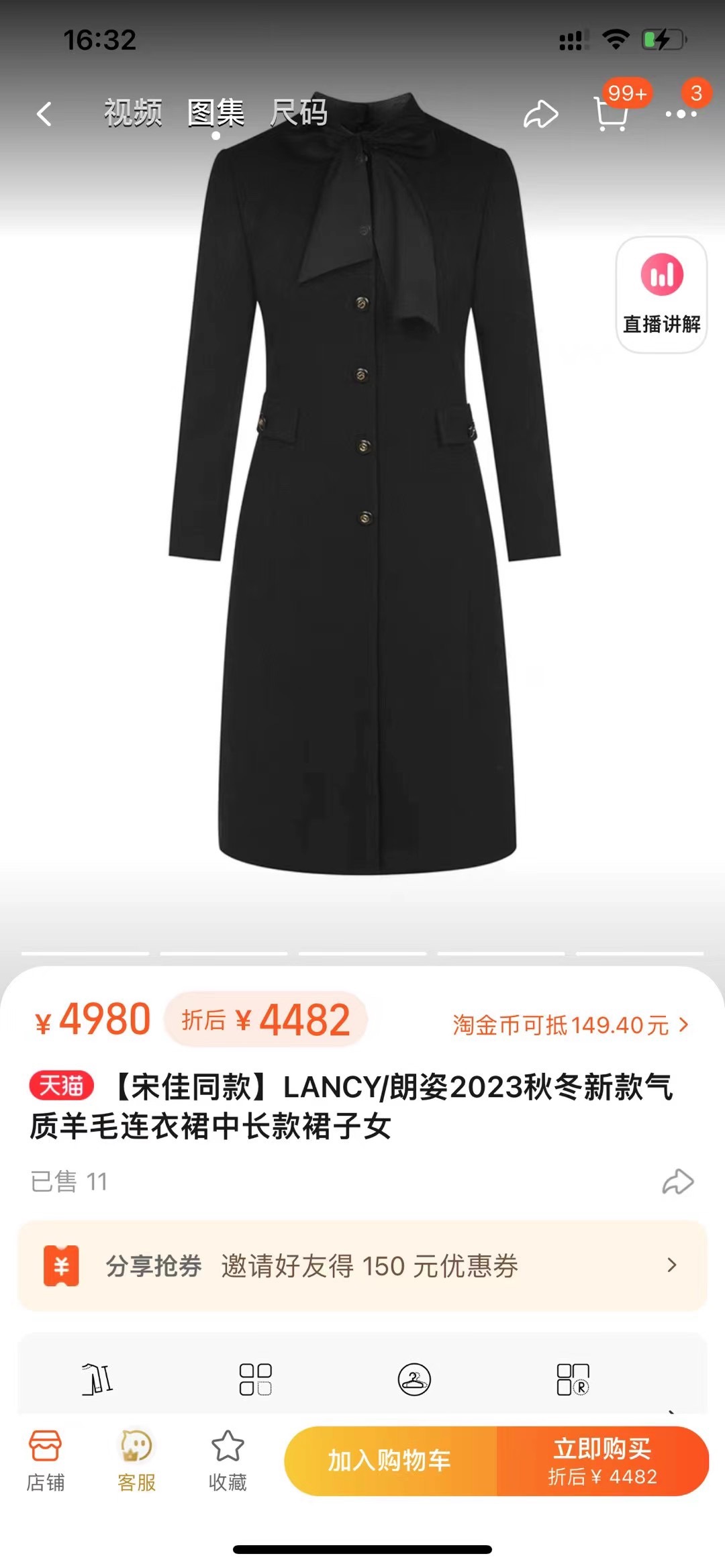Tap 加入购物车 button
The width and height of the screenshot is (725, 1568).
pos(390,1461)
